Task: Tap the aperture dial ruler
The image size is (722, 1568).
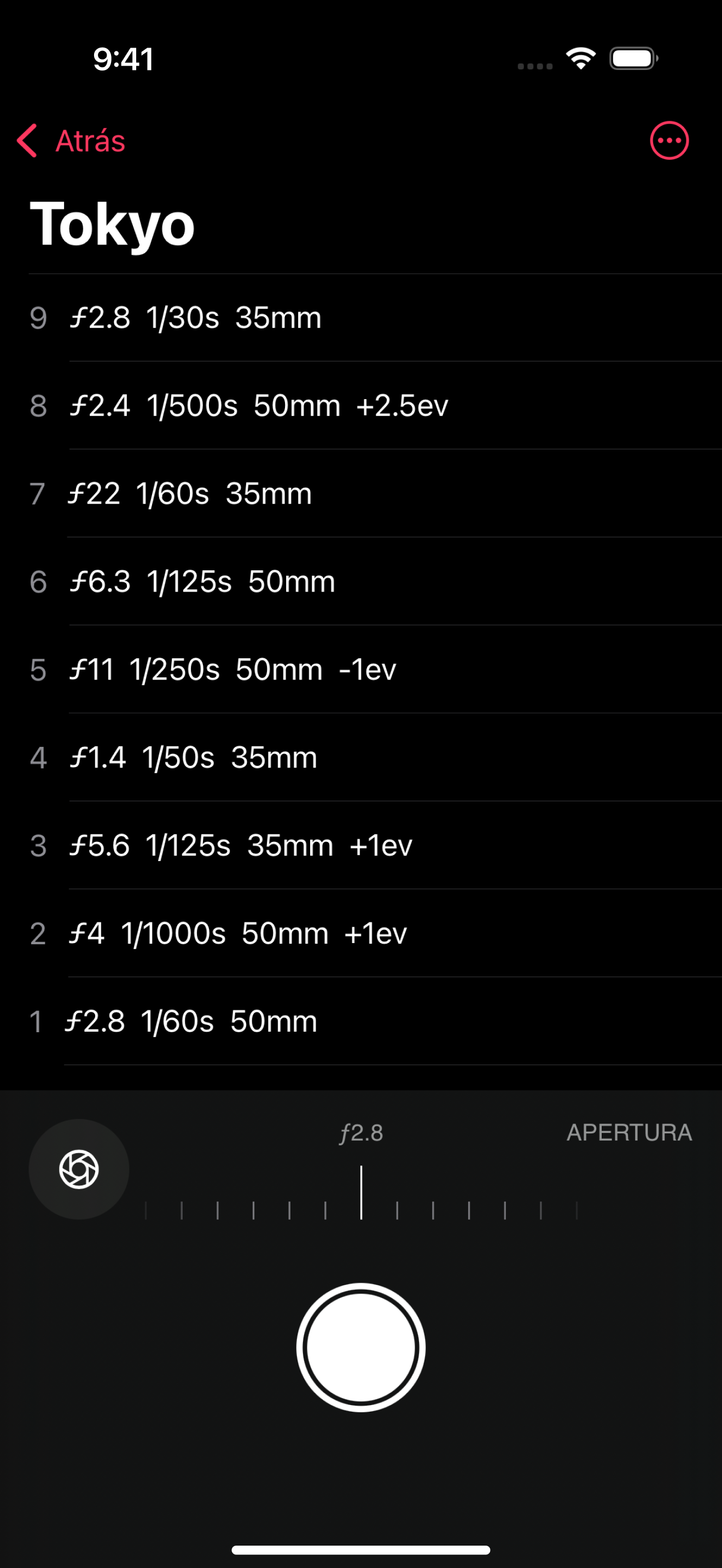Action: [361, 1193]
